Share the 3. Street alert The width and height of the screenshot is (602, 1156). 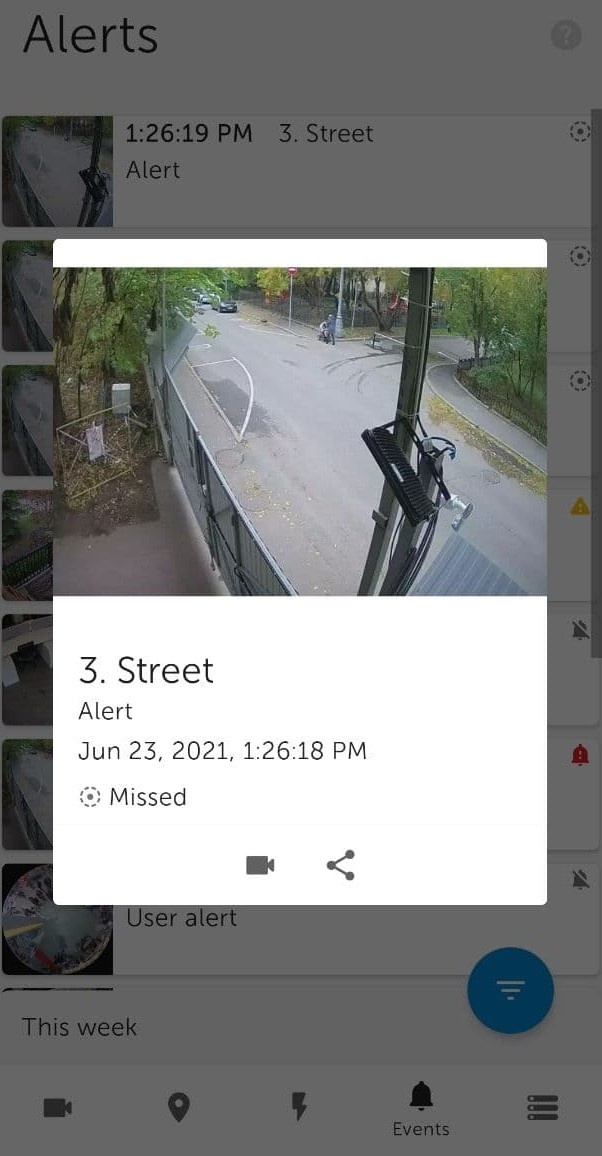pos(341,865)
